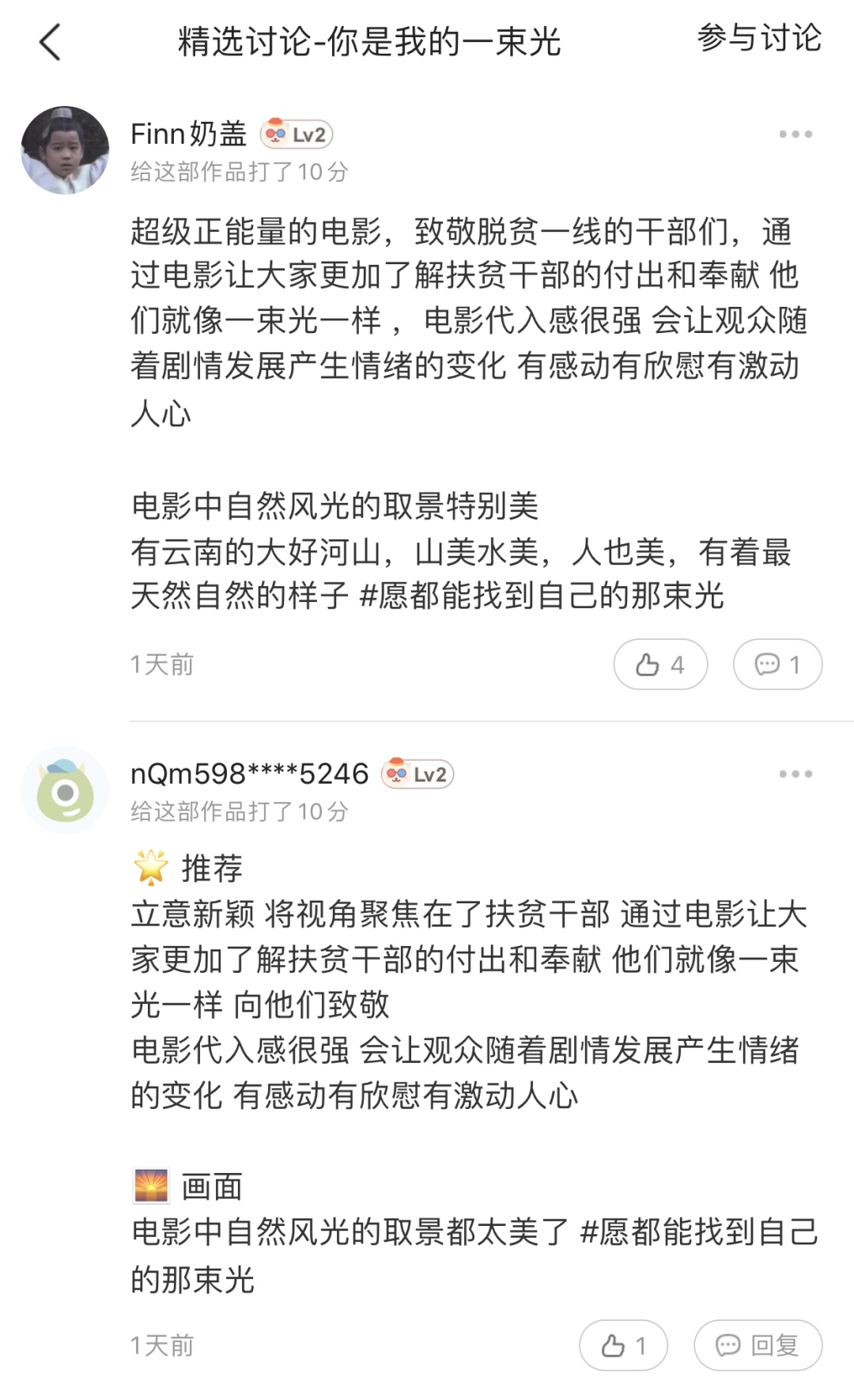View the reply to Finn奶盖's comment
Viewport: 854px width, 1400px height.
click(777, 664)
